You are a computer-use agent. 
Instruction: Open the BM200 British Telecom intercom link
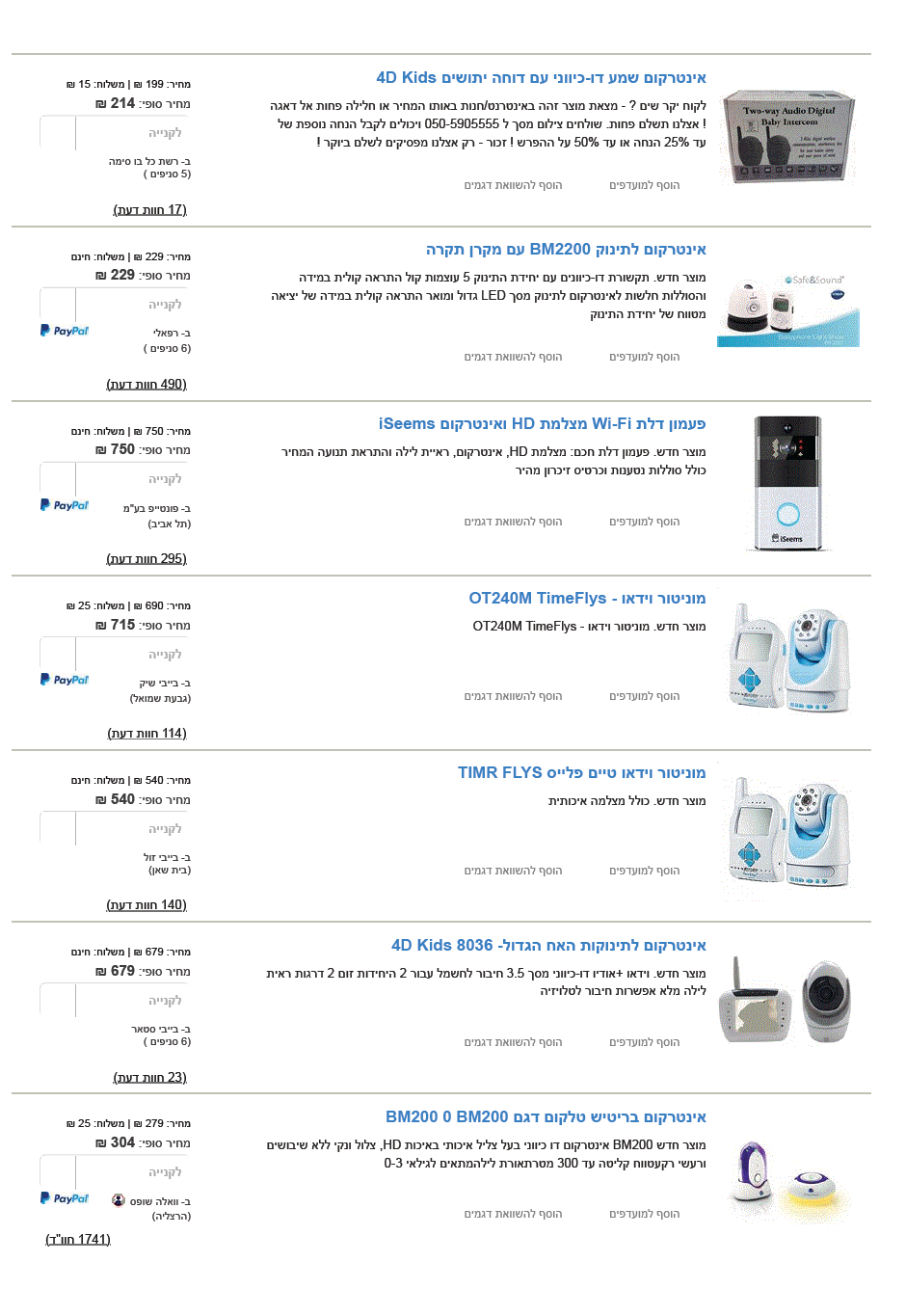pos(546,1117)
